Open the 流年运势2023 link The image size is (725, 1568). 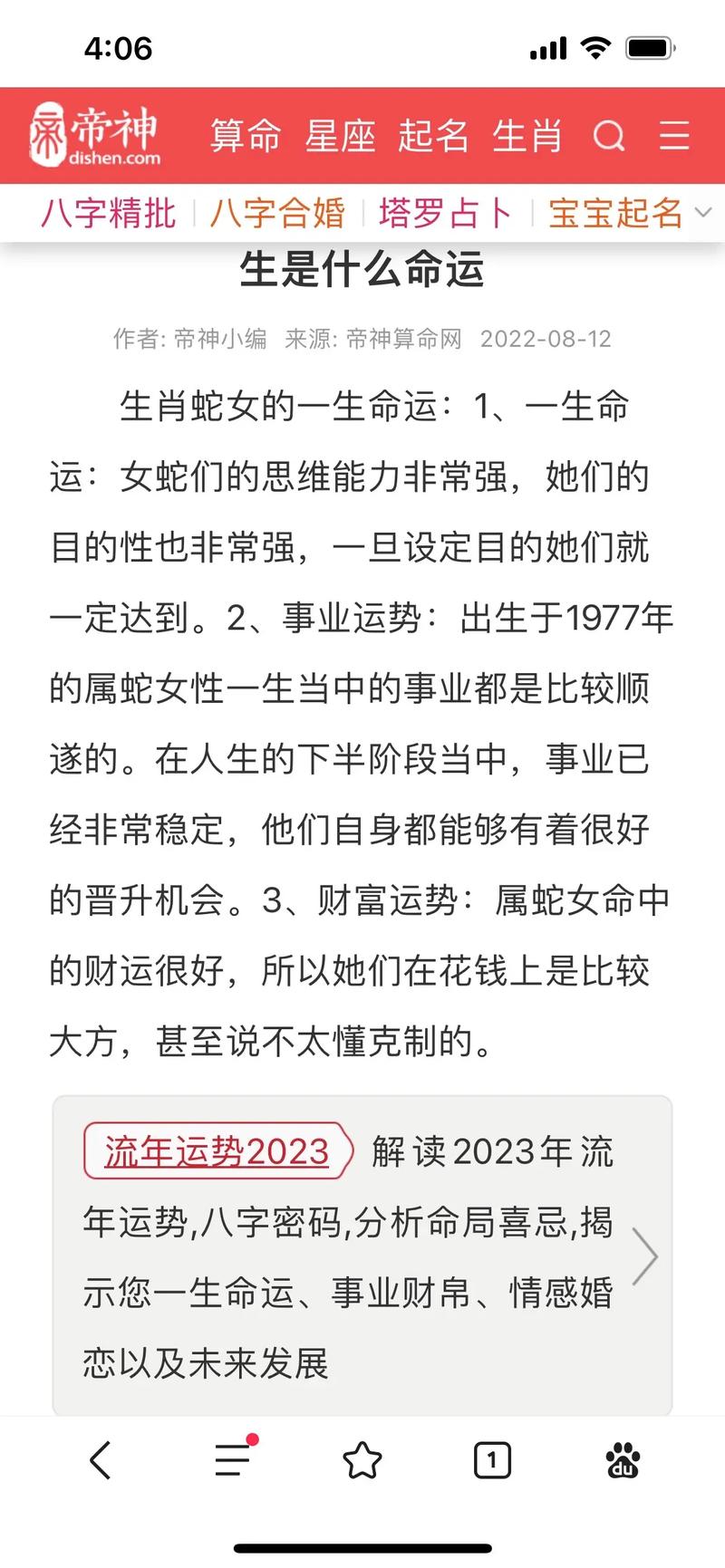pos(217,1151)
